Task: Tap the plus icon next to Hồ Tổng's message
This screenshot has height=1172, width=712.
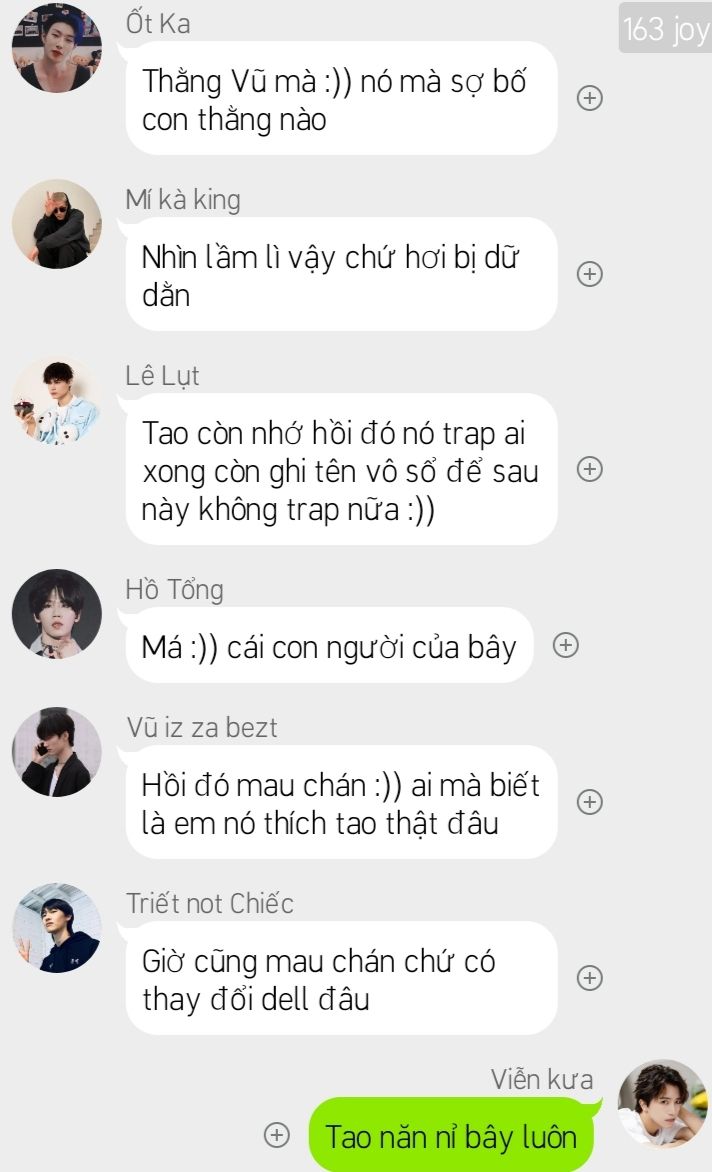Action: (566, 645)
